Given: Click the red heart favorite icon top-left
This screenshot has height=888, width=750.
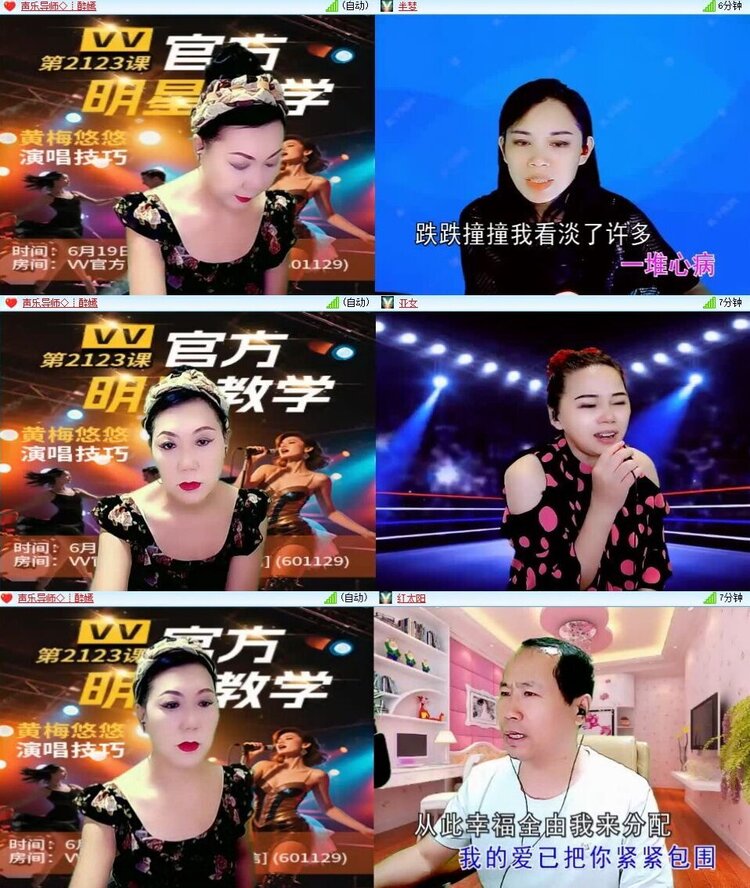Looking at the screenshot, I should [8, 8].
